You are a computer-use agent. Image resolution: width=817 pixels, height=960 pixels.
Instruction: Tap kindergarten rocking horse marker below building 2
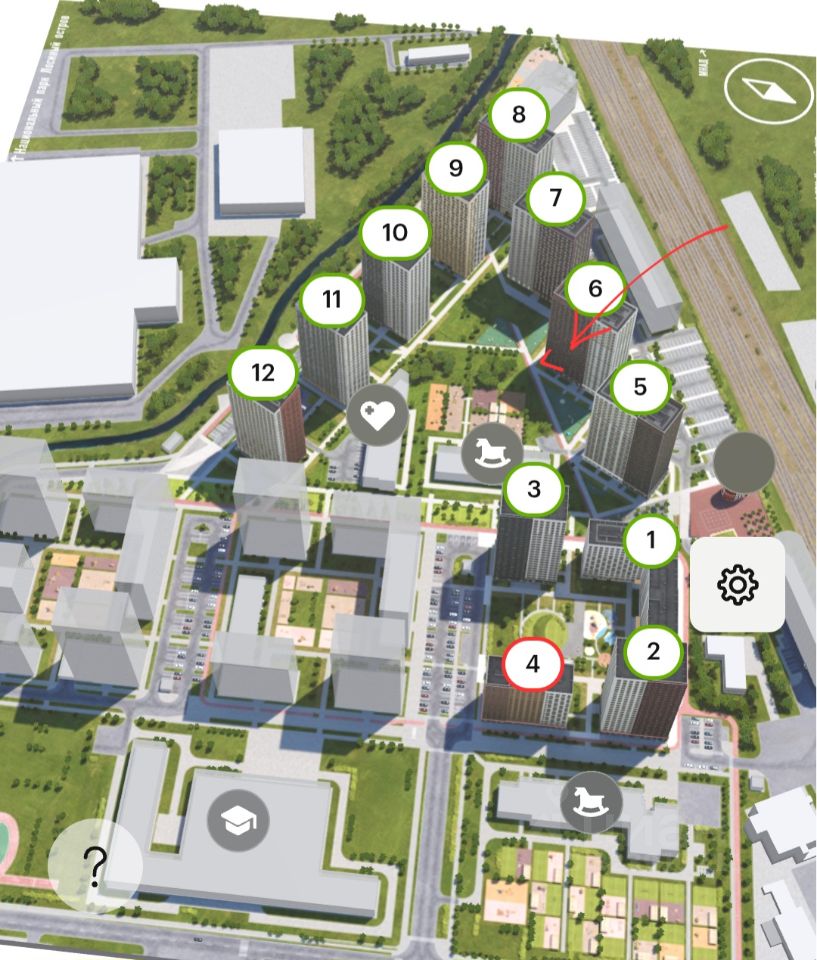[x=591, y=802]
